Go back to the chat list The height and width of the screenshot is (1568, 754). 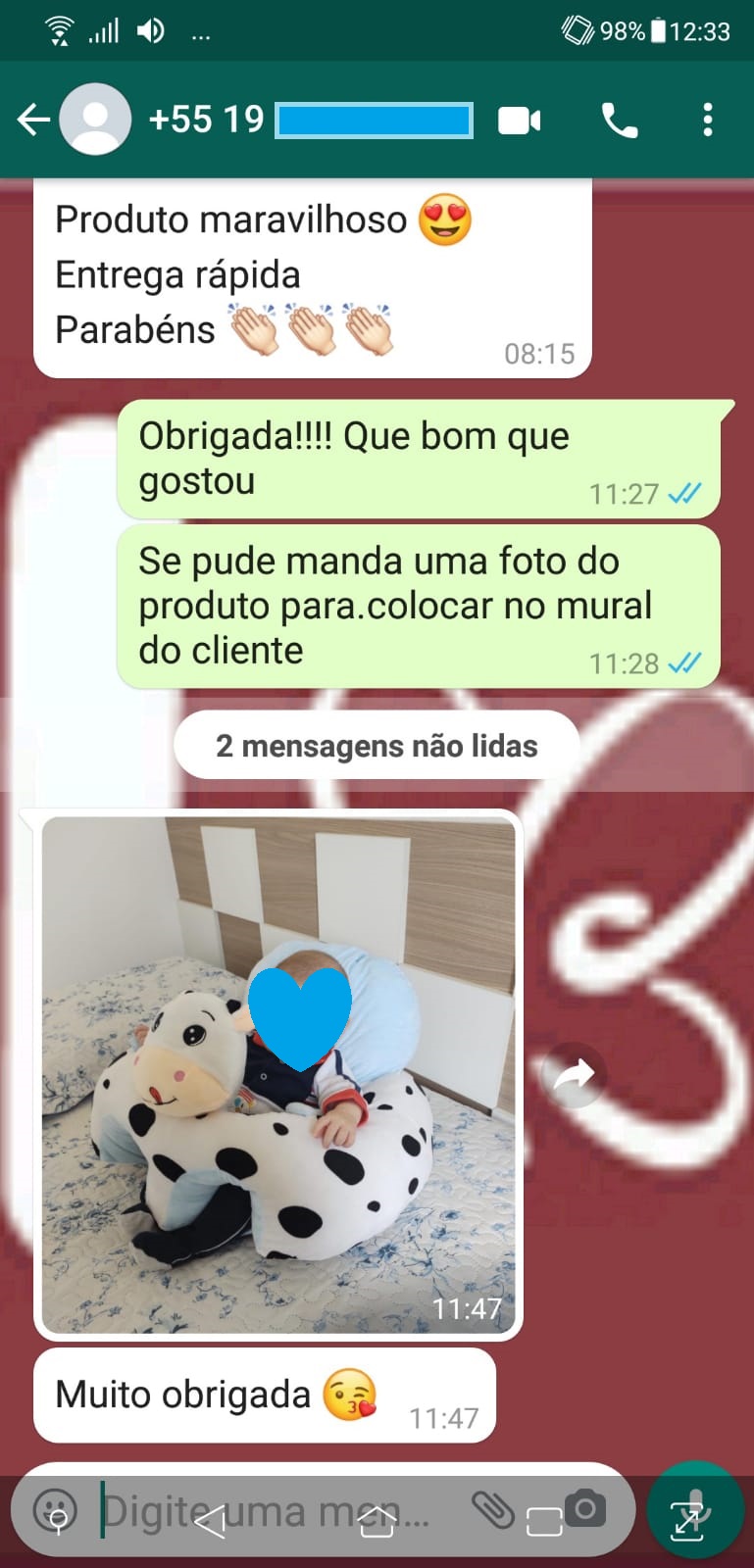(x=32, y=121)
